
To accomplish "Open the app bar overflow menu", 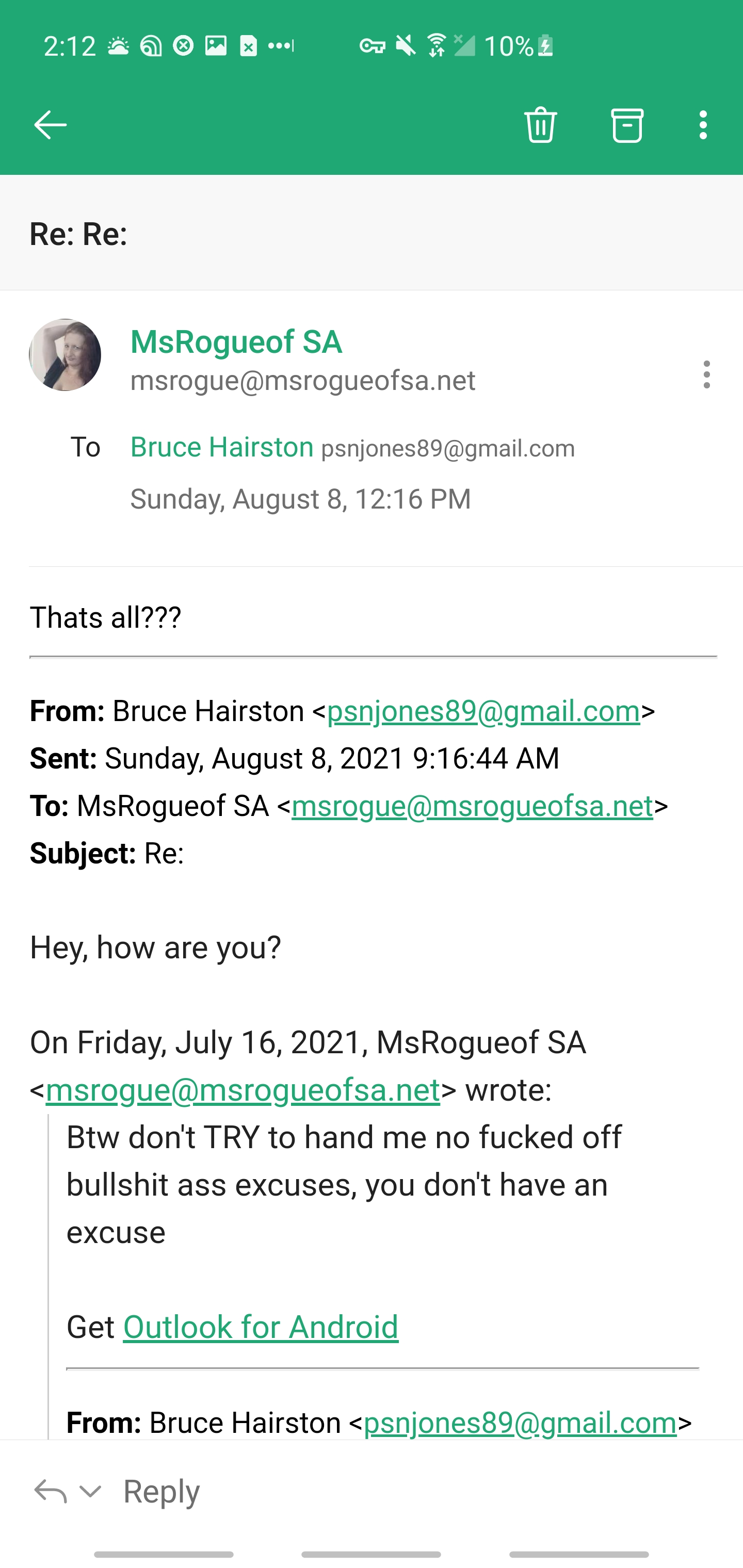I will (703, 125).
